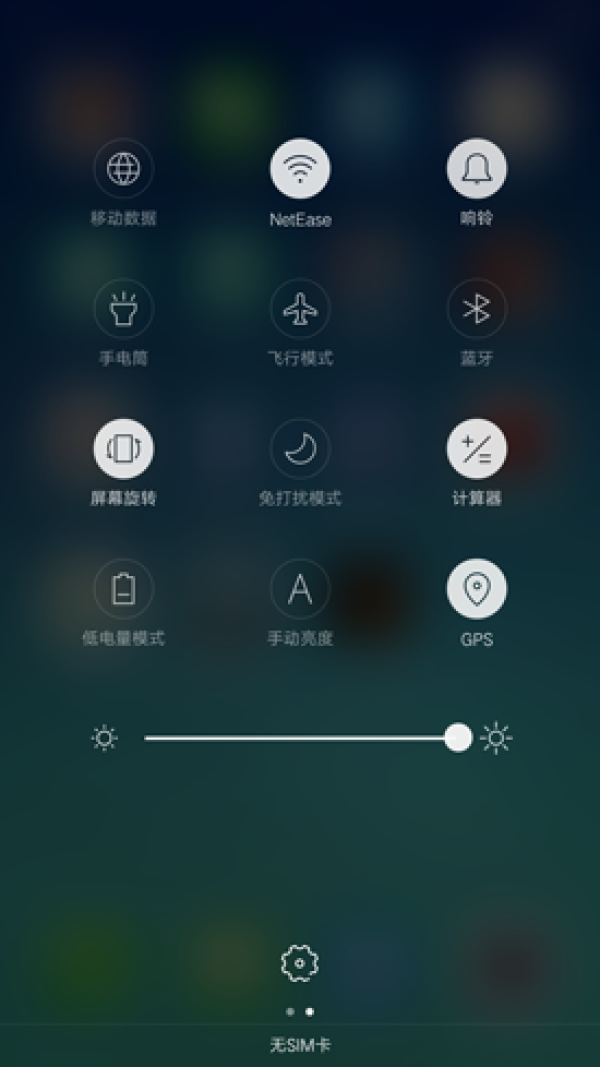Turn on Bluetooth (蓝牙)
Image resolution: width=600 pixels, height=1067 pixels.
(476, 309)
